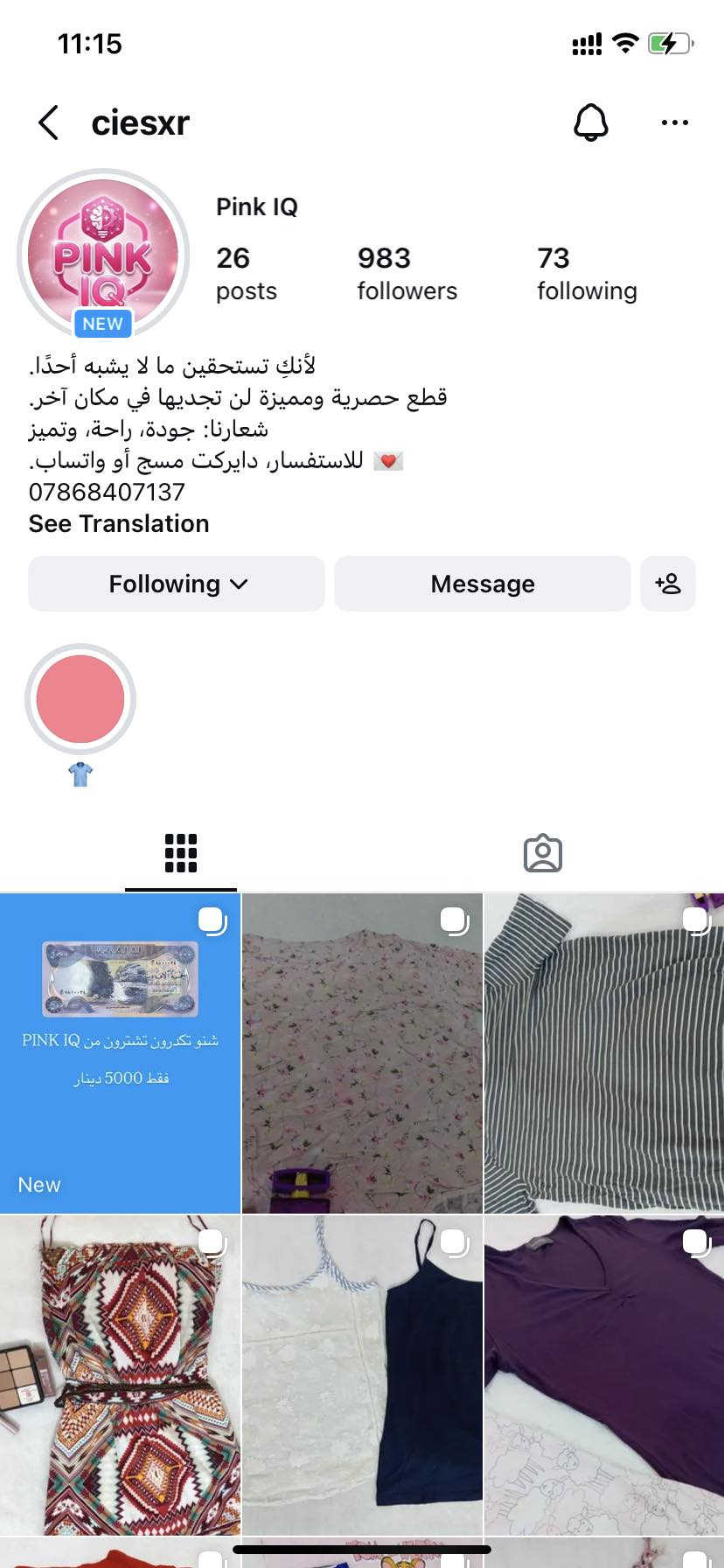Tap See Translation for the bio

coord(119,523)
